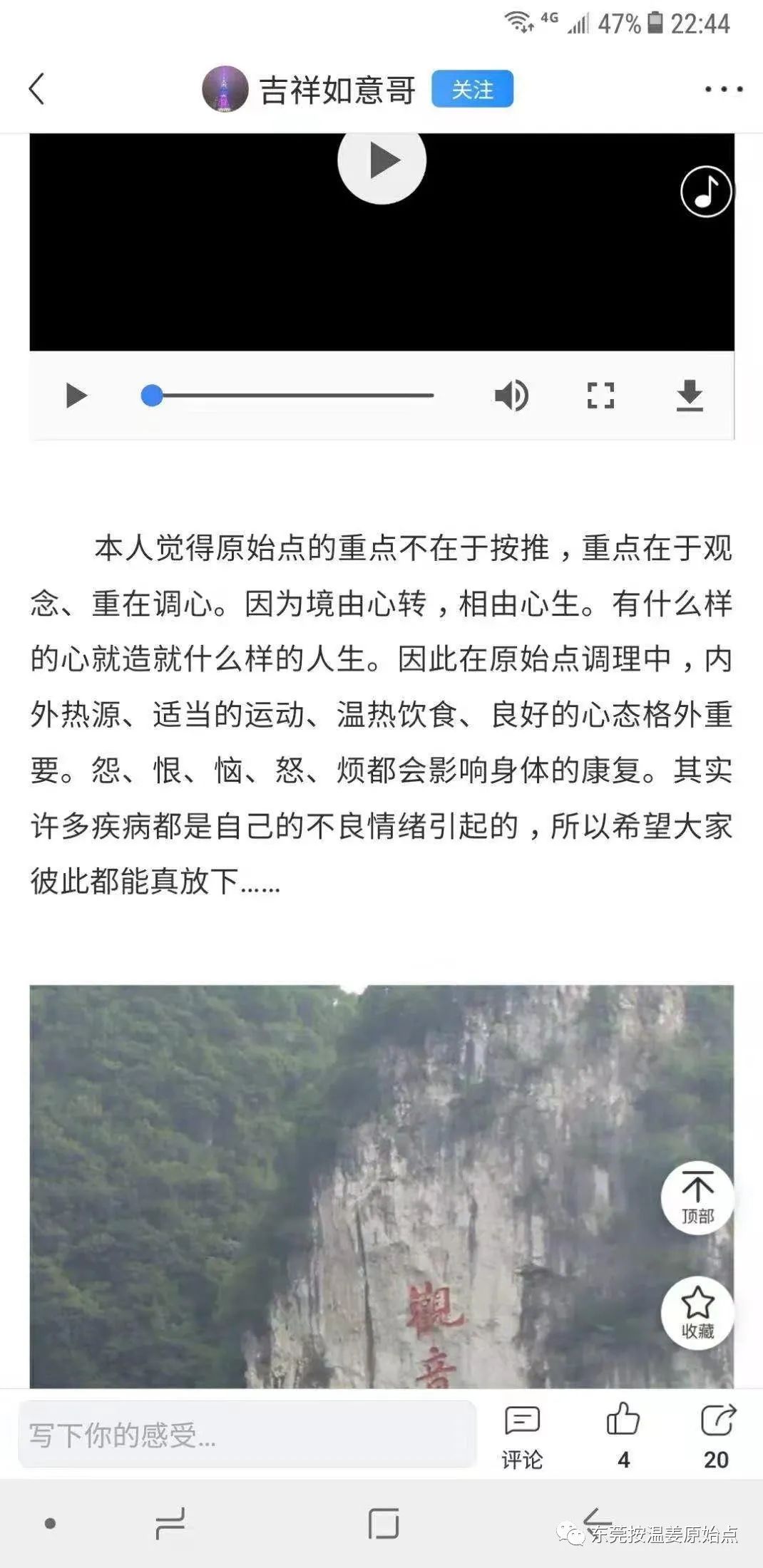The height and width of the screenshot is (1568, 763).
Task: Open the profile avatar thumbnail
Action: coord(225,89)
